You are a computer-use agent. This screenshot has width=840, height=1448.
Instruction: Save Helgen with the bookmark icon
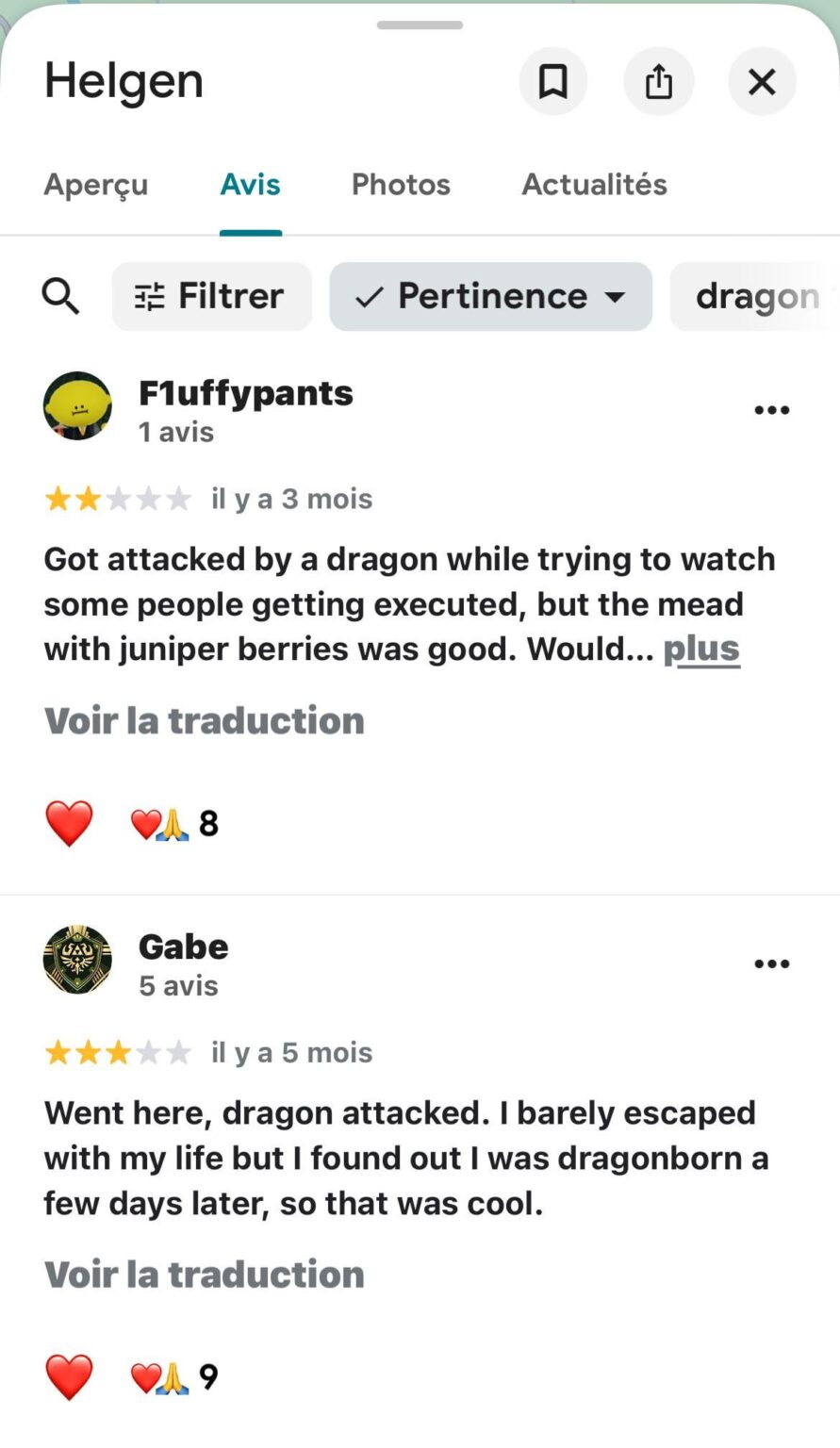pyautogui.click(x=553, y=82)
